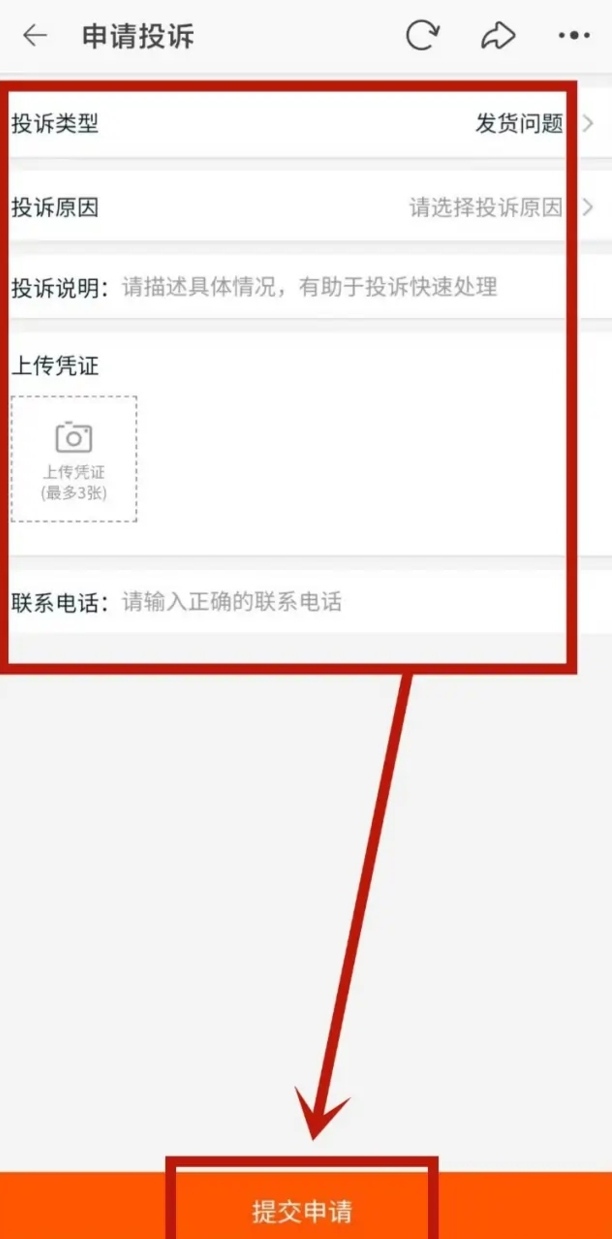The image size is (612, 1239).
Task: Submit with the 提交申请 button
Action: (x=302, y=1211)
